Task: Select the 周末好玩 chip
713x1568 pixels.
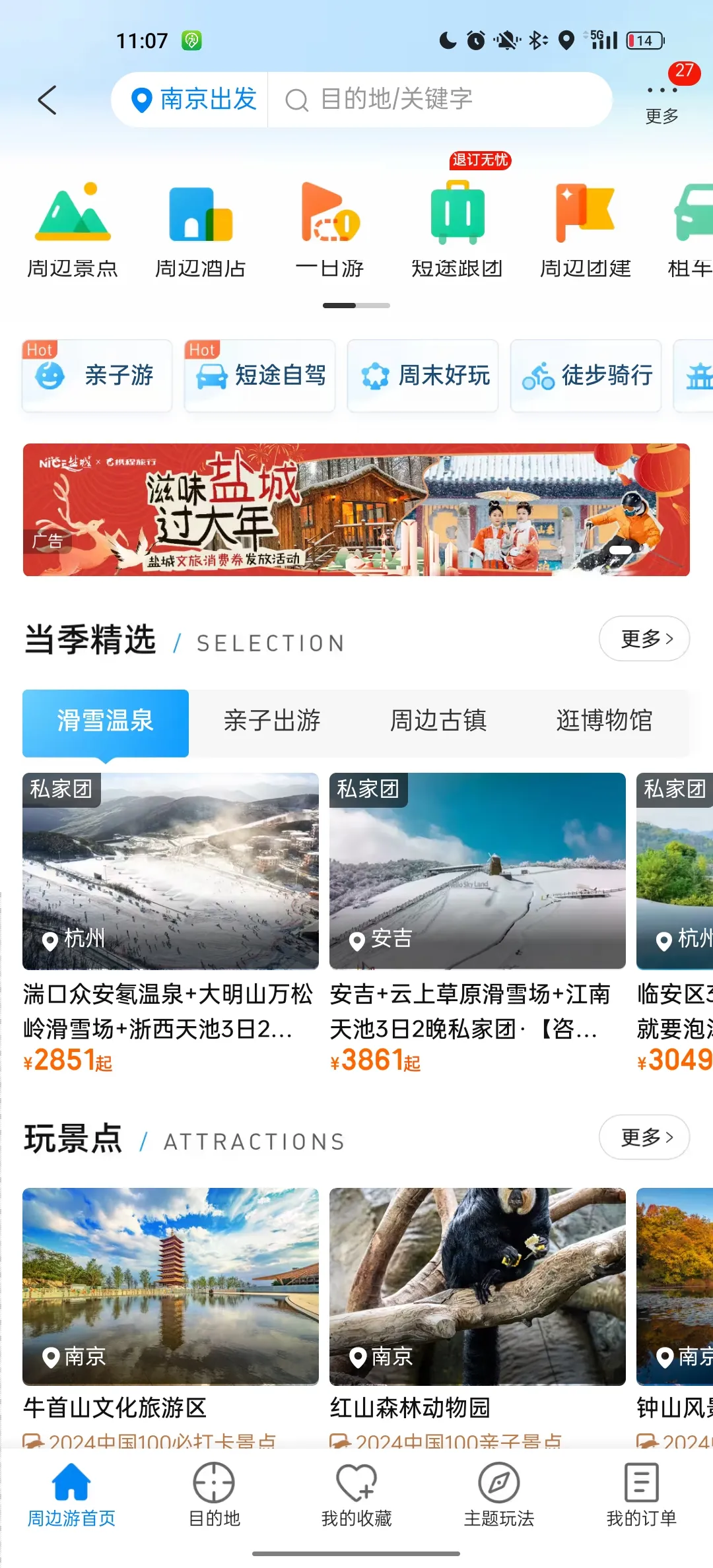Action: tap(423, 376)
